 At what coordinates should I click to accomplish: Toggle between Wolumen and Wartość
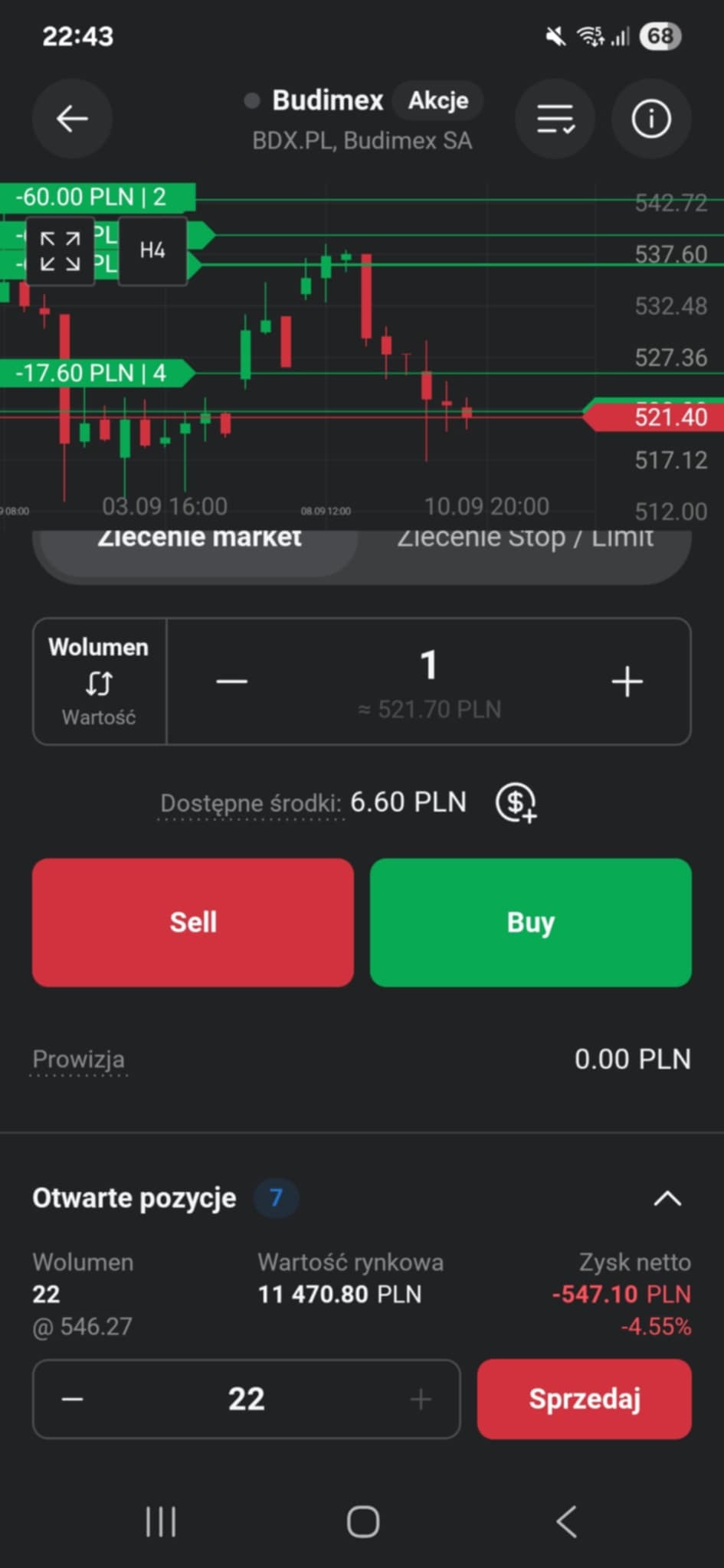99,681
